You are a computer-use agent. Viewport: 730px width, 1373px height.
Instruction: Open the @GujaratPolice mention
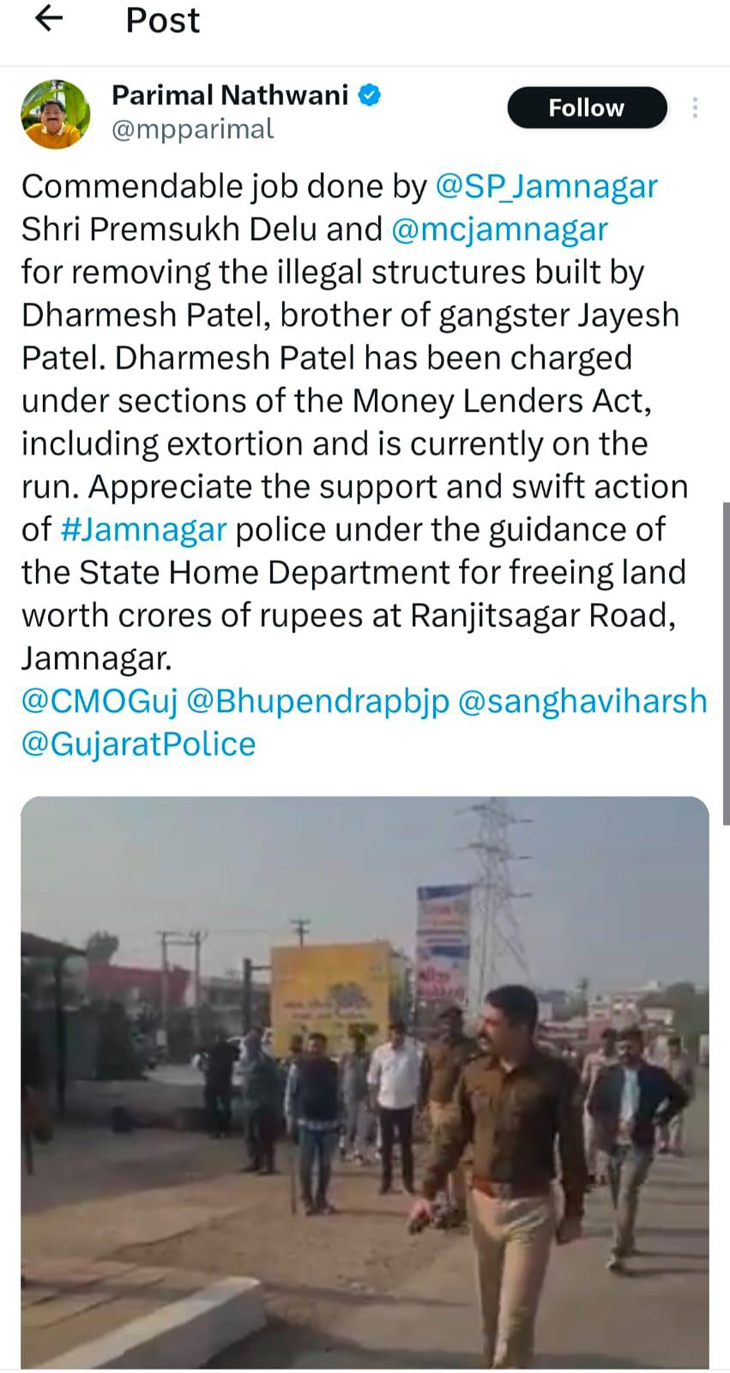pos(138,744)
